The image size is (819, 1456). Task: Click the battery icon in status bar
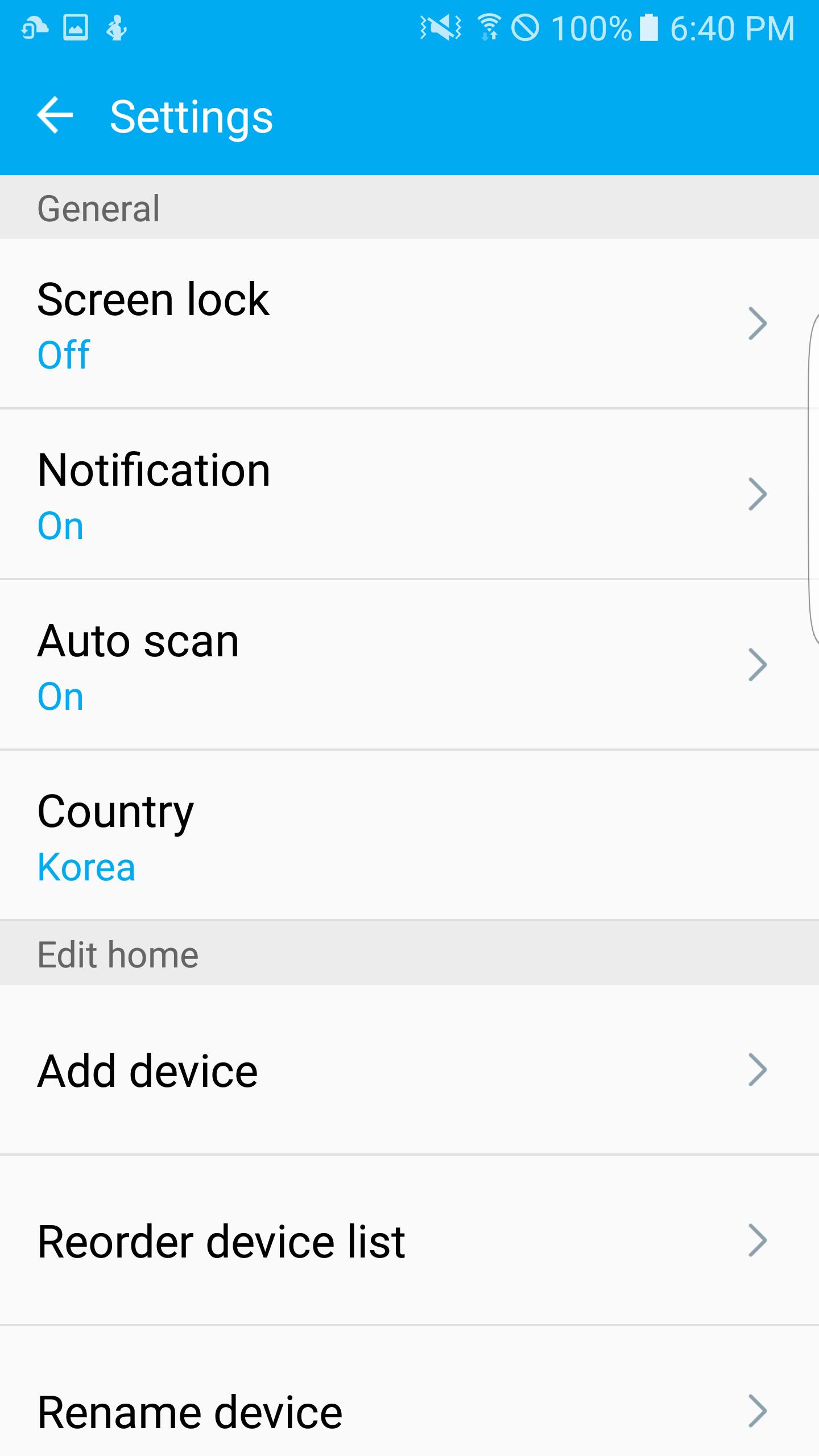pyautogui.click(x=648, y=27)
